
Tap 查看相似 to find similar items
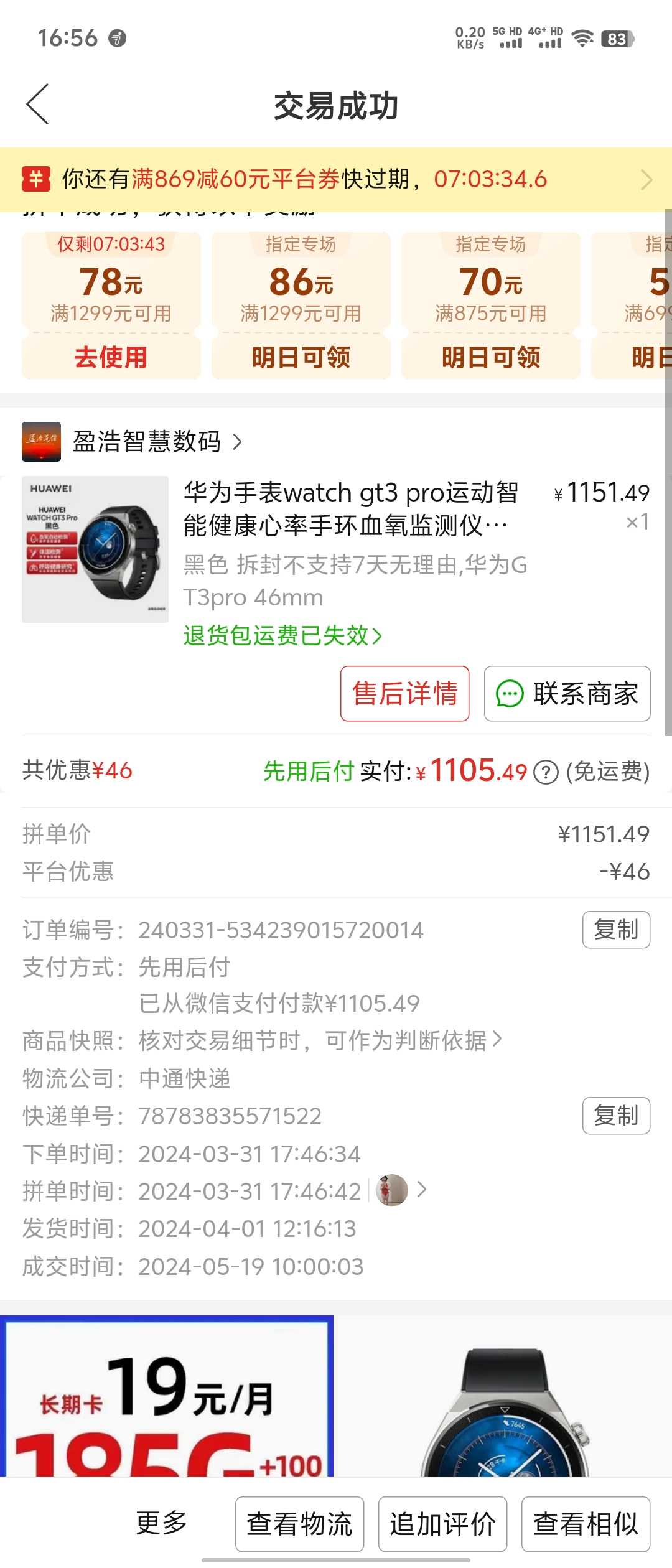pyautogui.click(x=586, y=1524)
